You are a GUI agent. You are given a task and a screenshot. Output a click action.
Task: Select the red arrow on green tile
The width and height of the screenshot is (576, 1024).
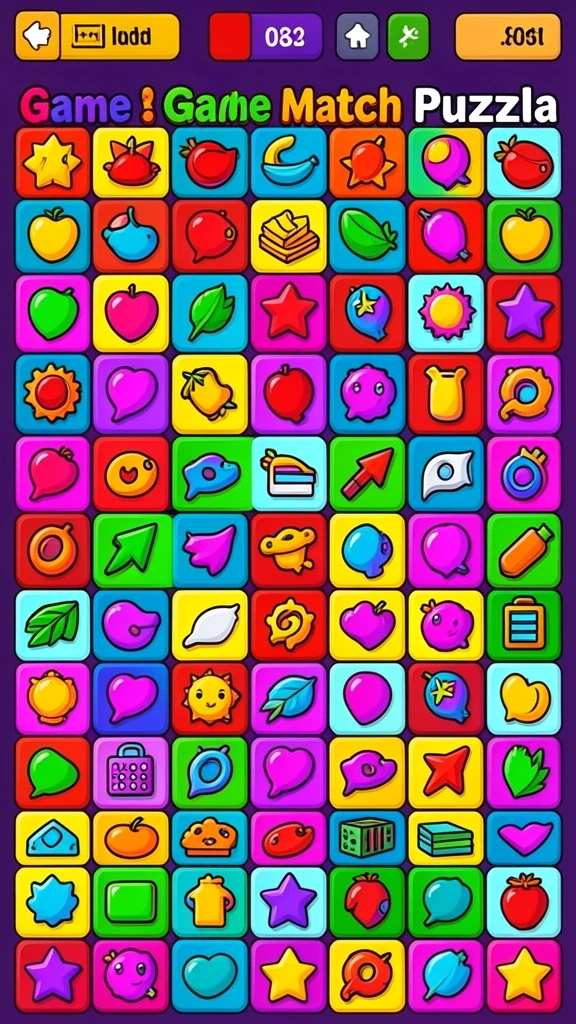click(x=367, y=474)
